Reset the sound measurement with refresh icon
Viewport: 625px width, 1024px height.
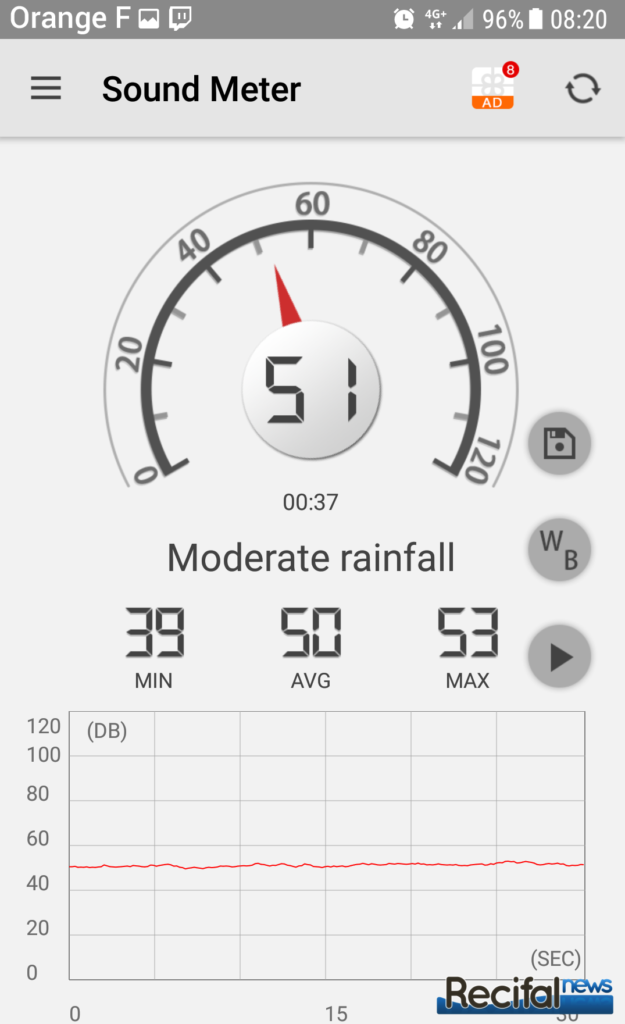582,89
